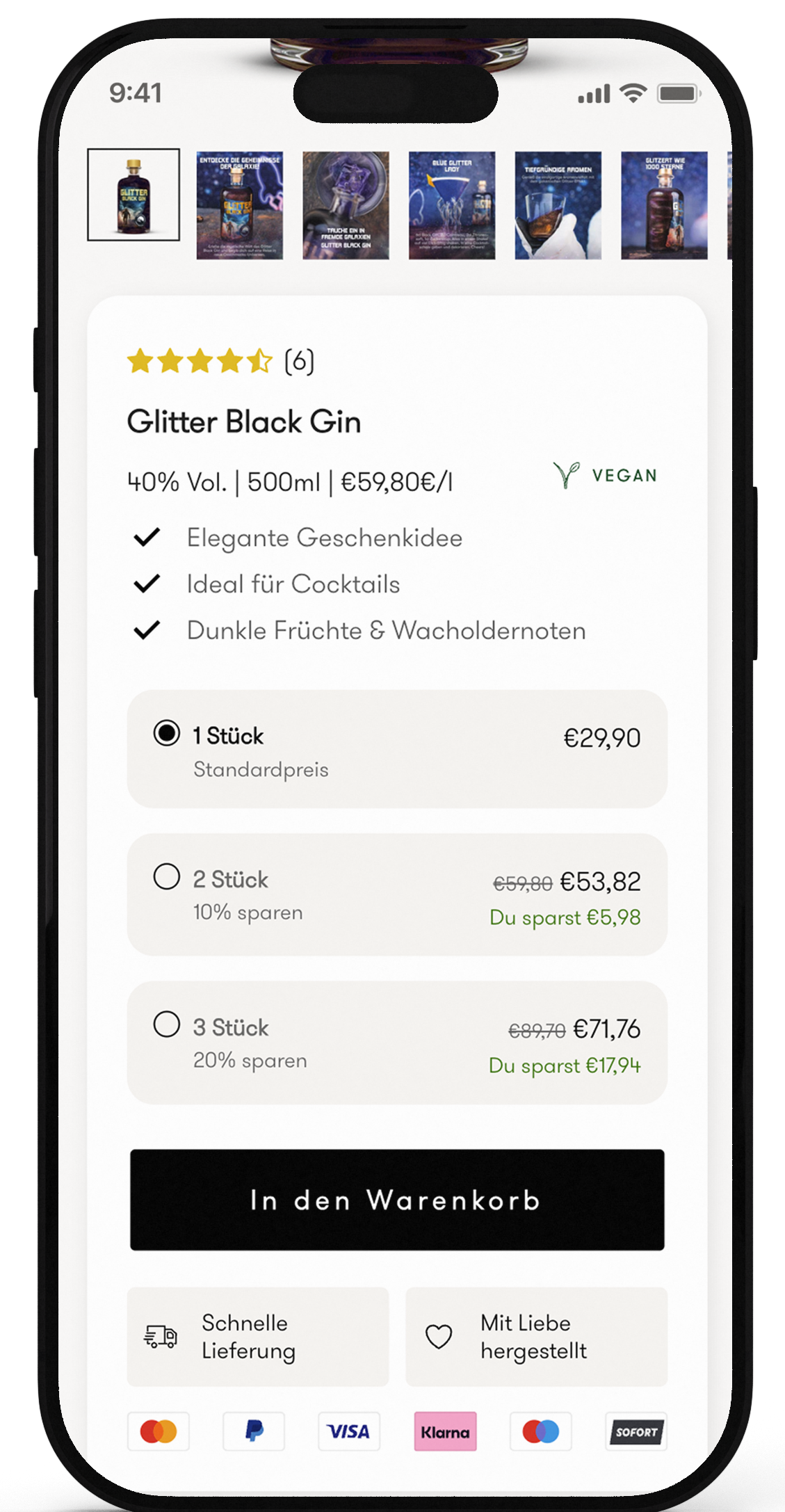The width and height of the screenshot is (785, 1512).
Task: Choose the 2 Stück 10% sparen option
Action: [x=167, y=877]
